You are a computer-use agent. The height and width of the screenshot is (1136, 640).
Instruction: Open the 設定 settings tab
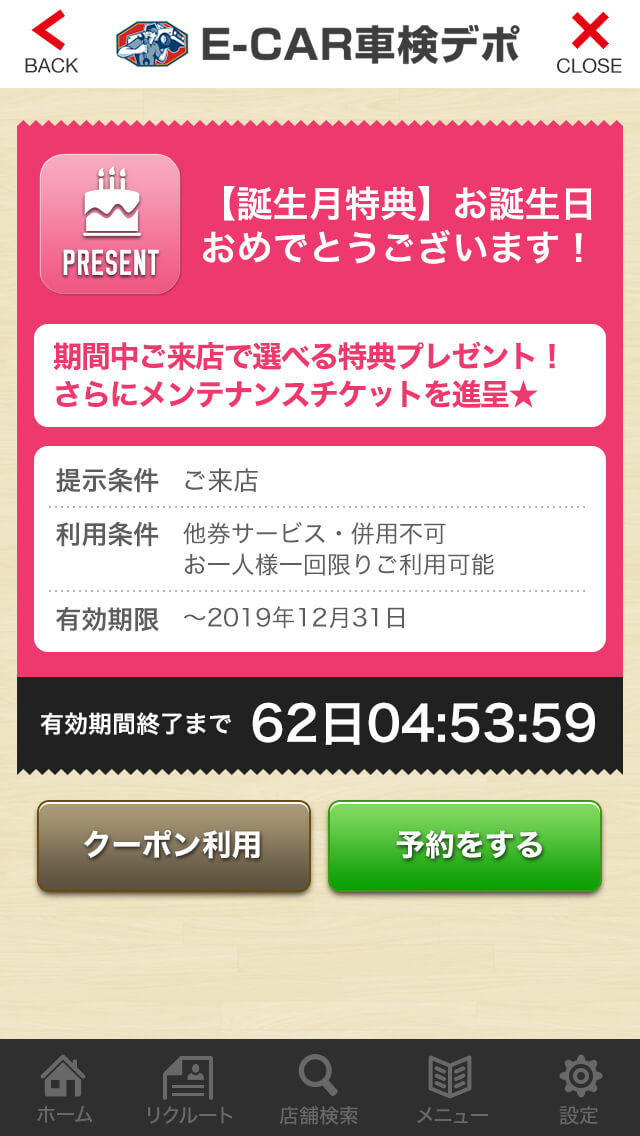579,1088
